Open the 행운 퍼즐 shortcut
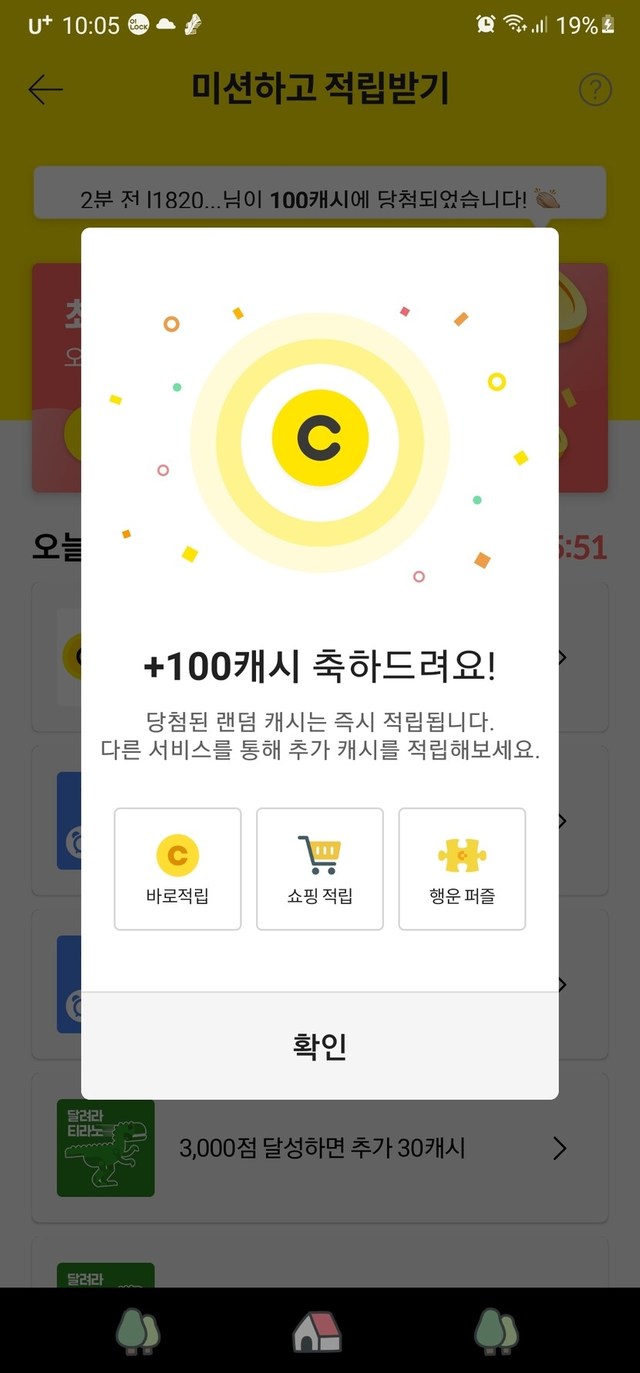Screen dimensions: 640x1373 click(x=462, y=869)
